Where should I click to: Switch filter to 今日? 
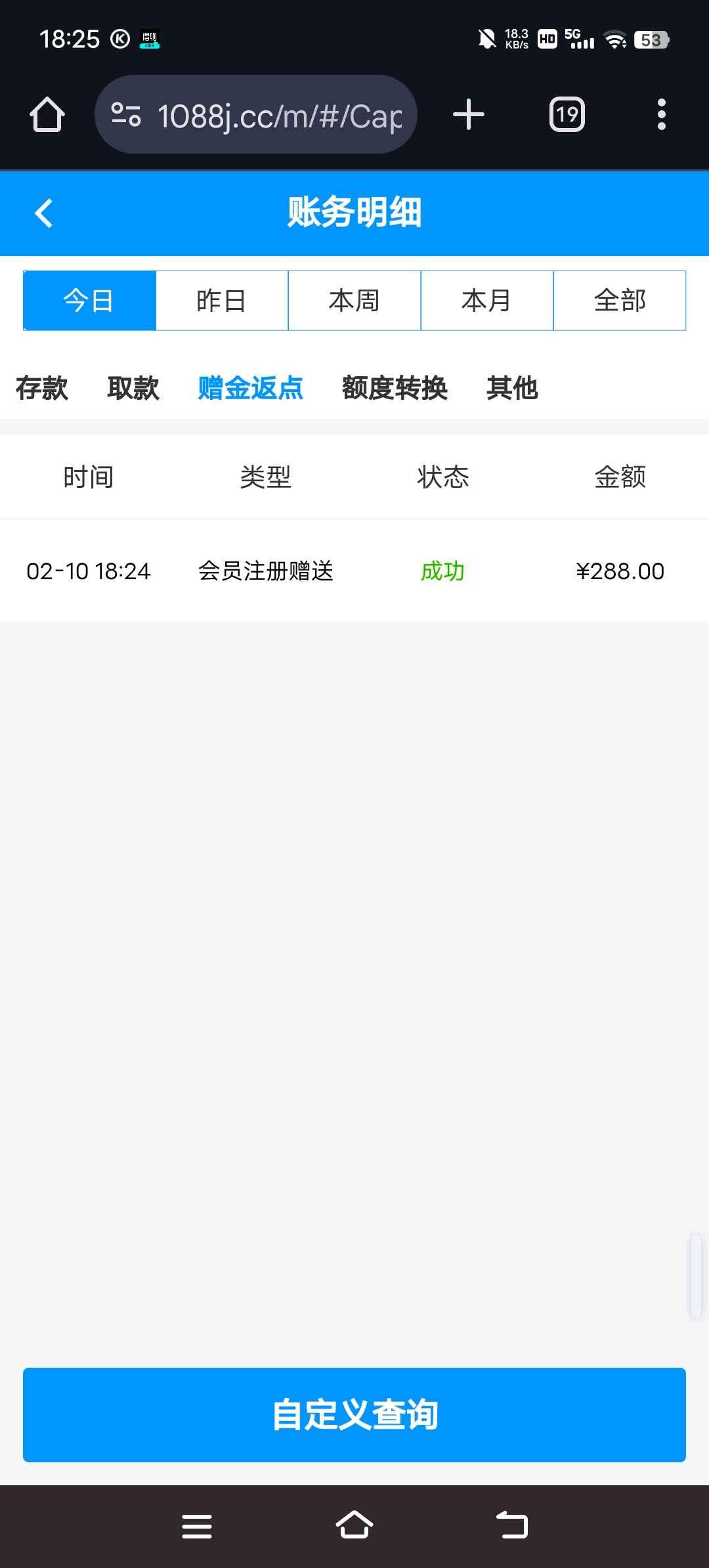click(x=89, y=300)
